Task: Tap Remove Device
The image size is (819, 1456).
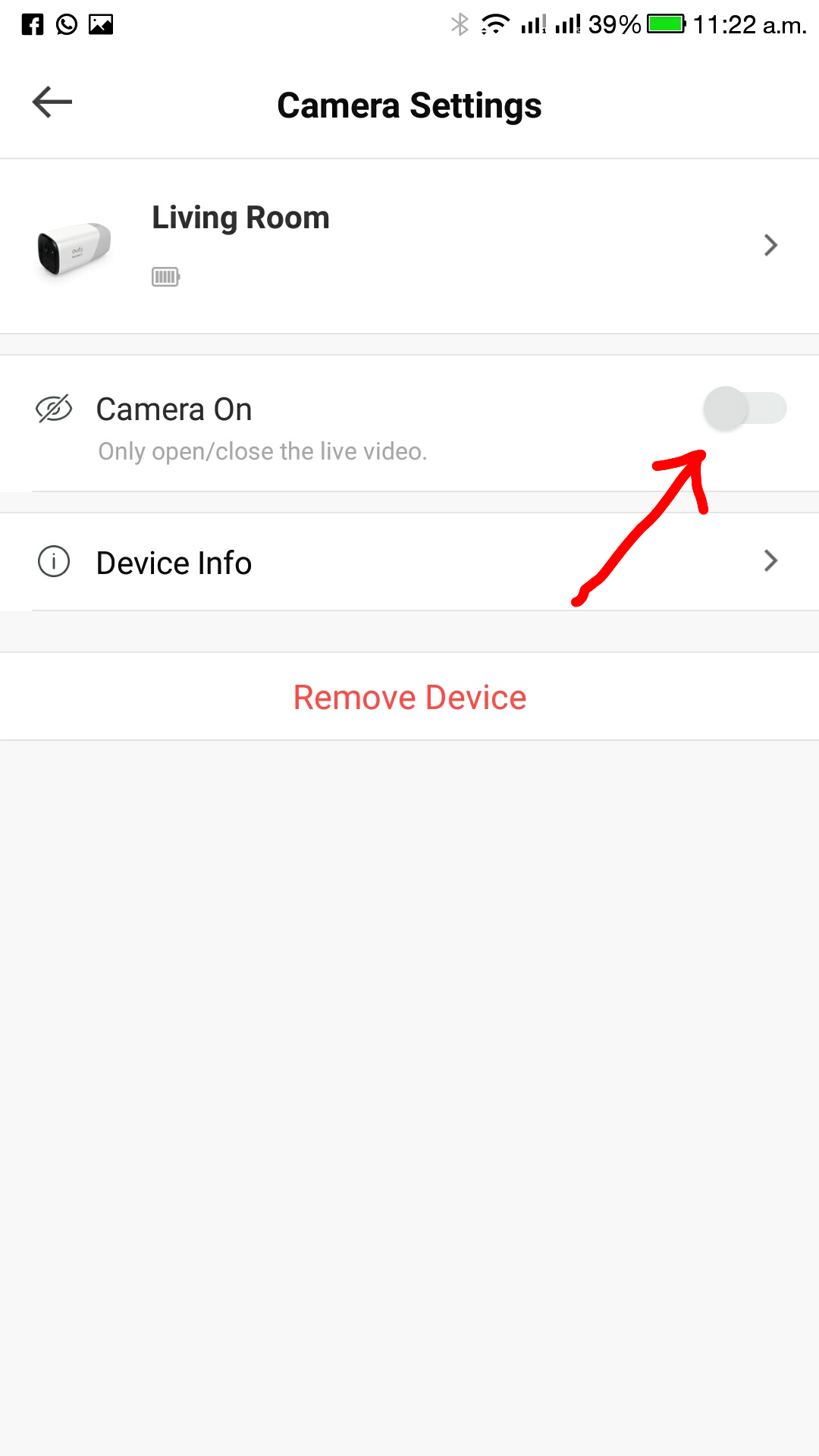Action: [409, 697]
